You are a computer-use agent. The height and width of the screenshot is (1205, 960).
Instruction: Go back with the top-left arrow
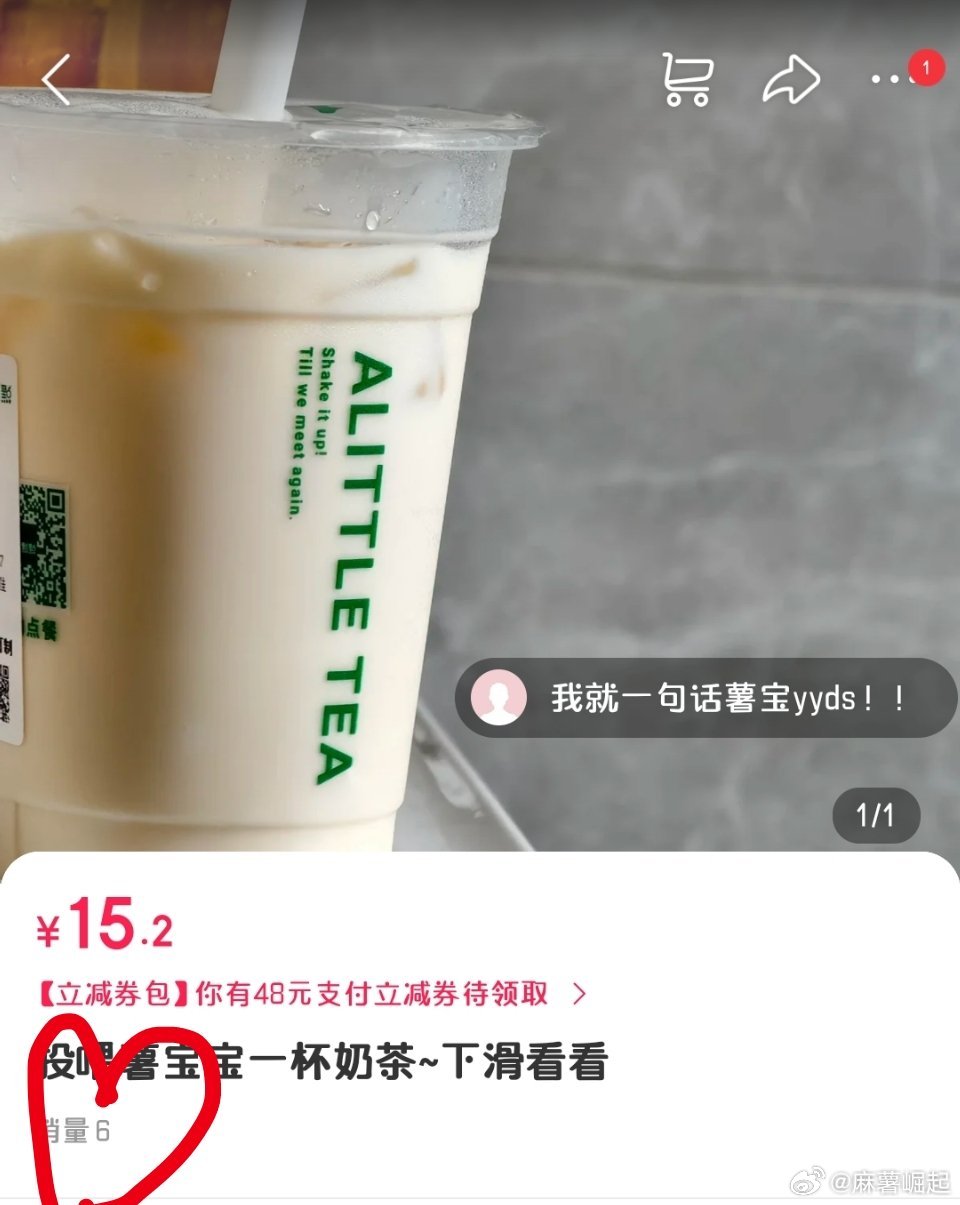[x=56, y=79]
